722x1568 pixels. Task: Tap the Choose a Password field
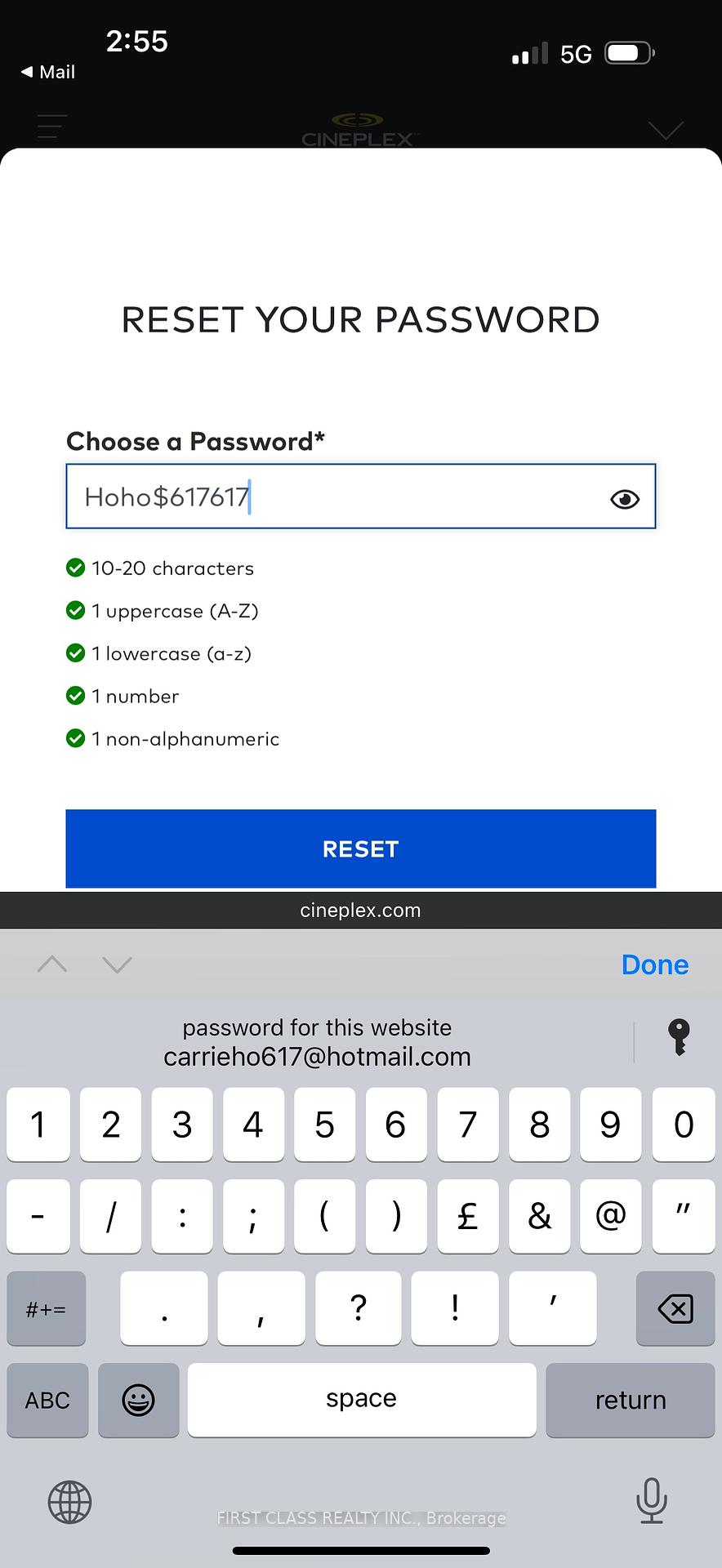click(x=361, y=497)
